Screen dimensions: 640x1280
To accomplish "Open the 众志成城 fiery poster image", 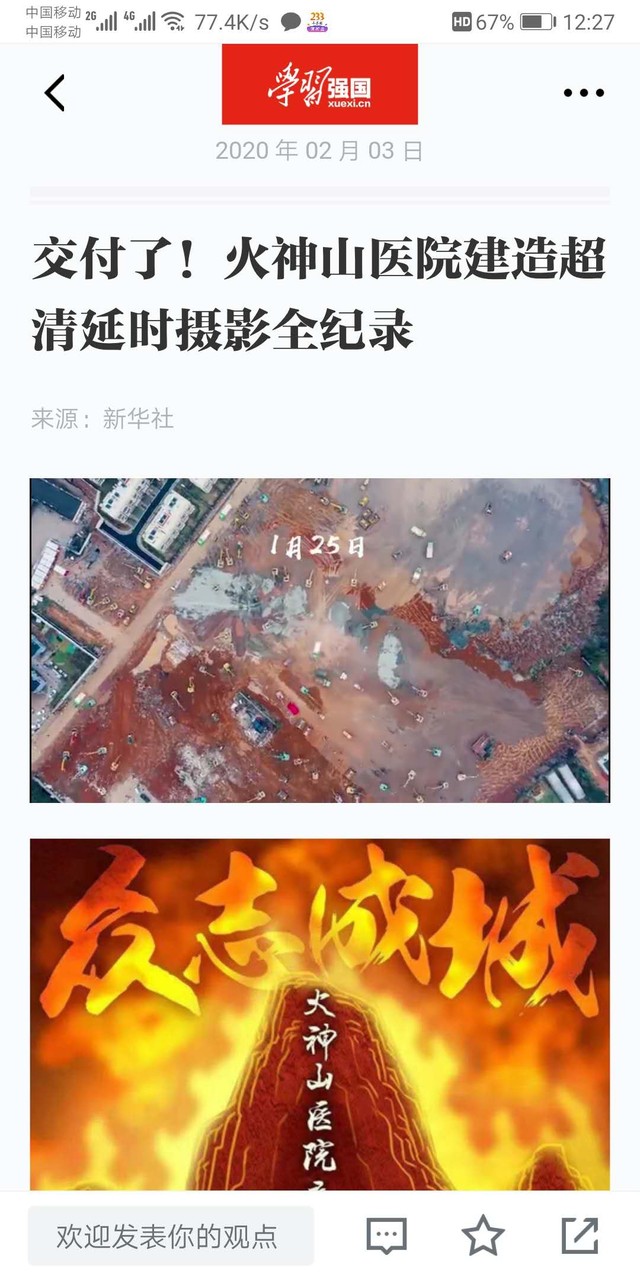I will (x=320, y=1014).
